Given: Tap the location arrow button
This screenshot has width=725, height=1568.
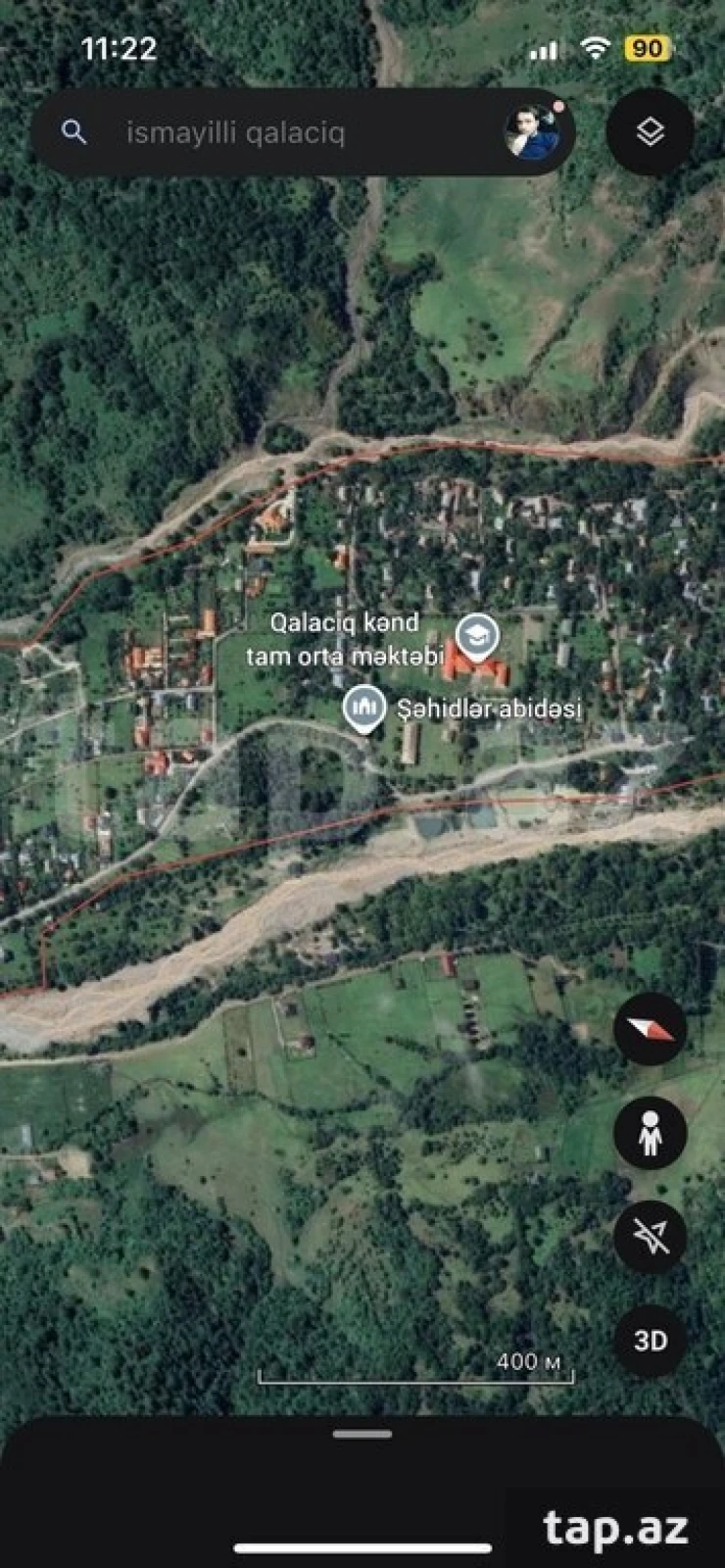Looking at the screenshot, I should click(x=651, y=1238).
